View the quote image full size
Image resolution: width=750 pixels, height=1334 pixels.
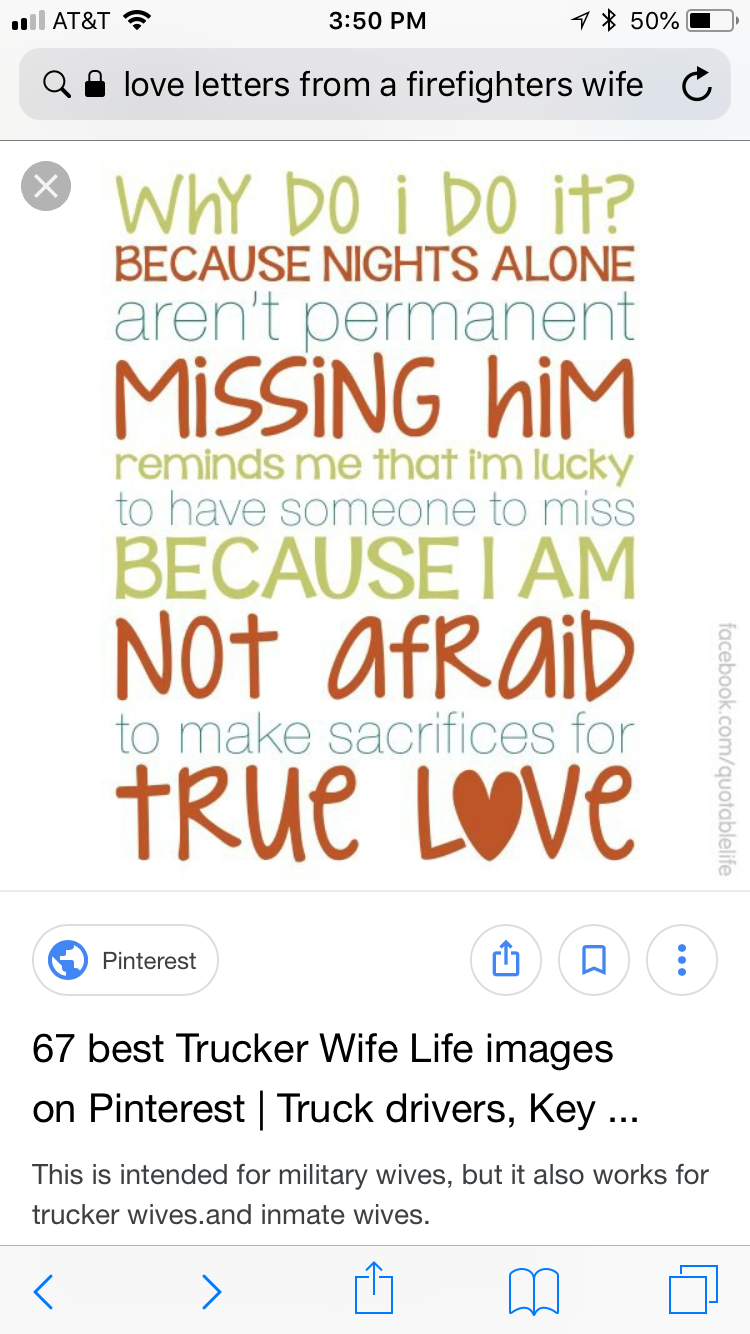[x=375, y=515]
